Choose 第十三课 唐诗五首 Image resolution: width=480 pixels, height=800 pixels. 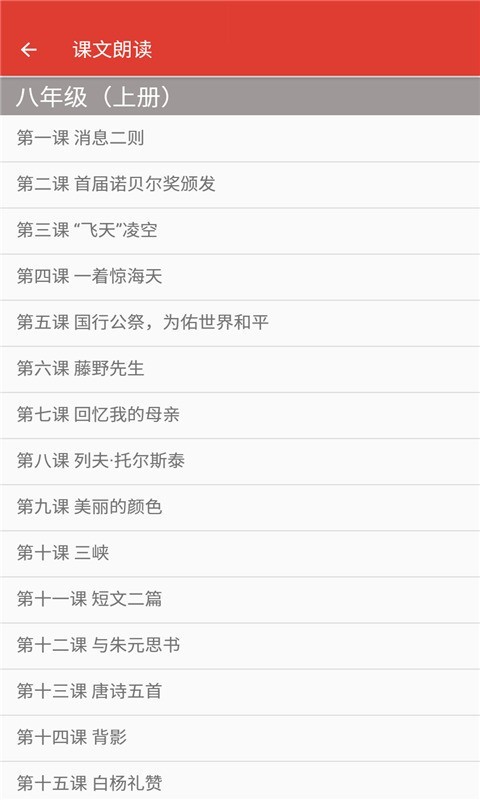pyautogui.click(x=240, y=692)
